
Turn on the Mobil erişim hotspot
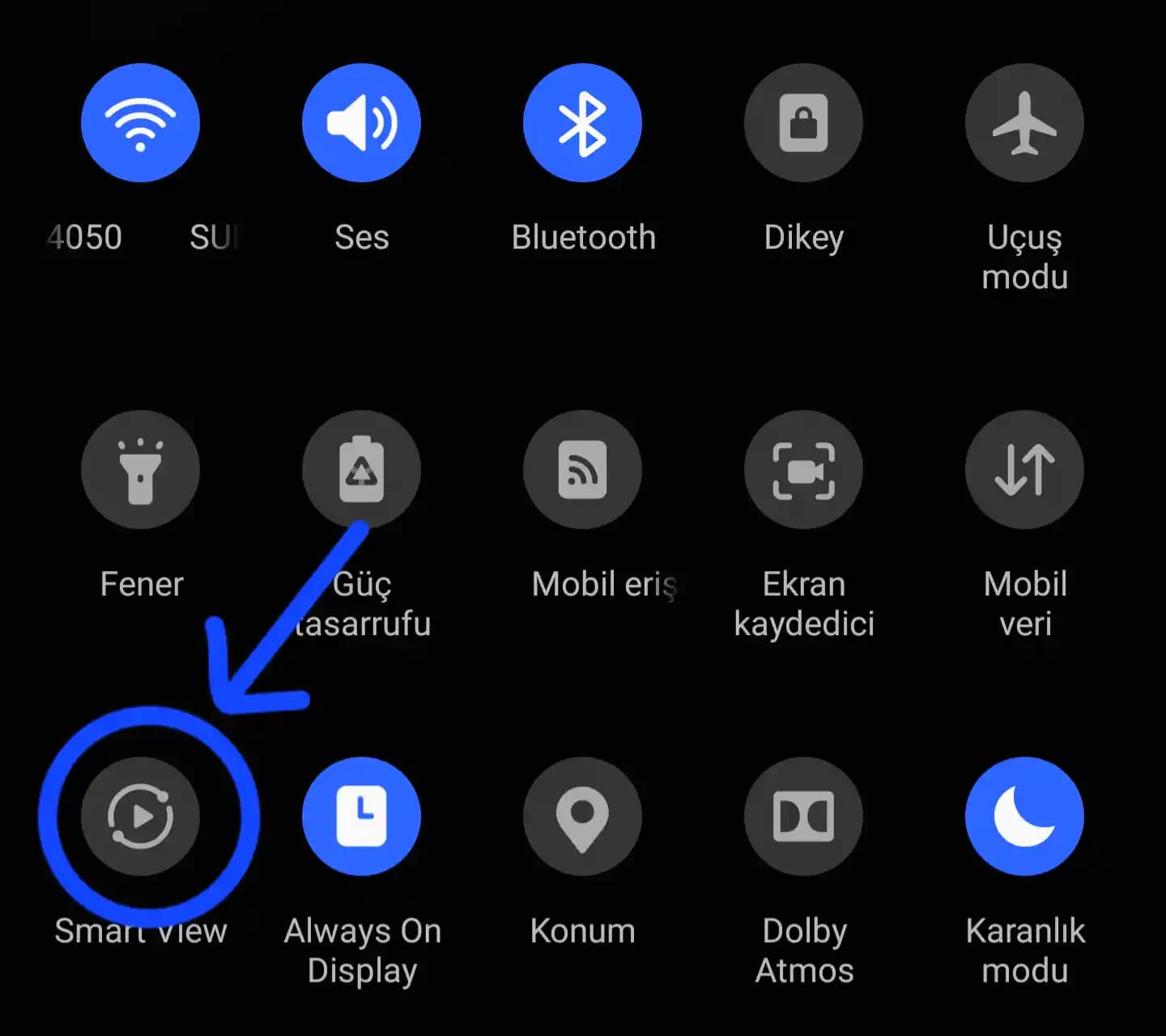pyautogui.click(x=582, y=470)
